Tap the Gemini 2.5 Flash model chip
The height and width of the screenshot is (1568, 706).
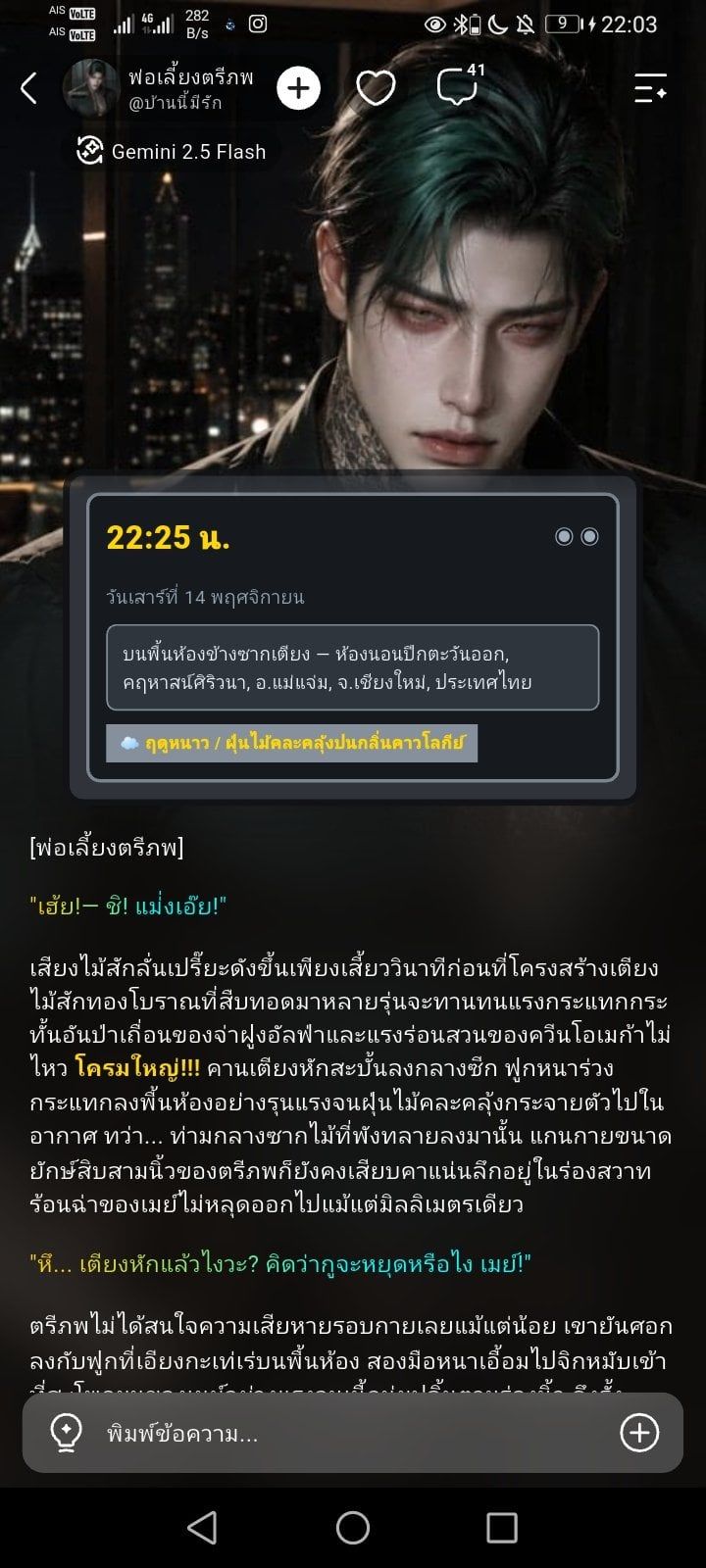pos(173,151)
